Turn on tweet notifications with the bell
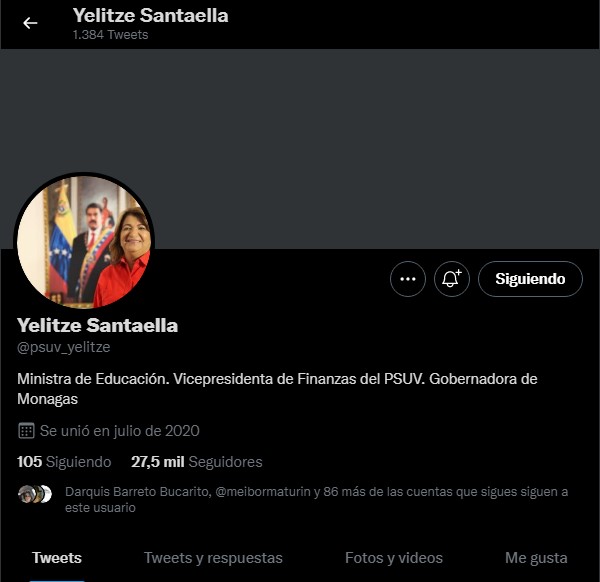 coord(450,279)
